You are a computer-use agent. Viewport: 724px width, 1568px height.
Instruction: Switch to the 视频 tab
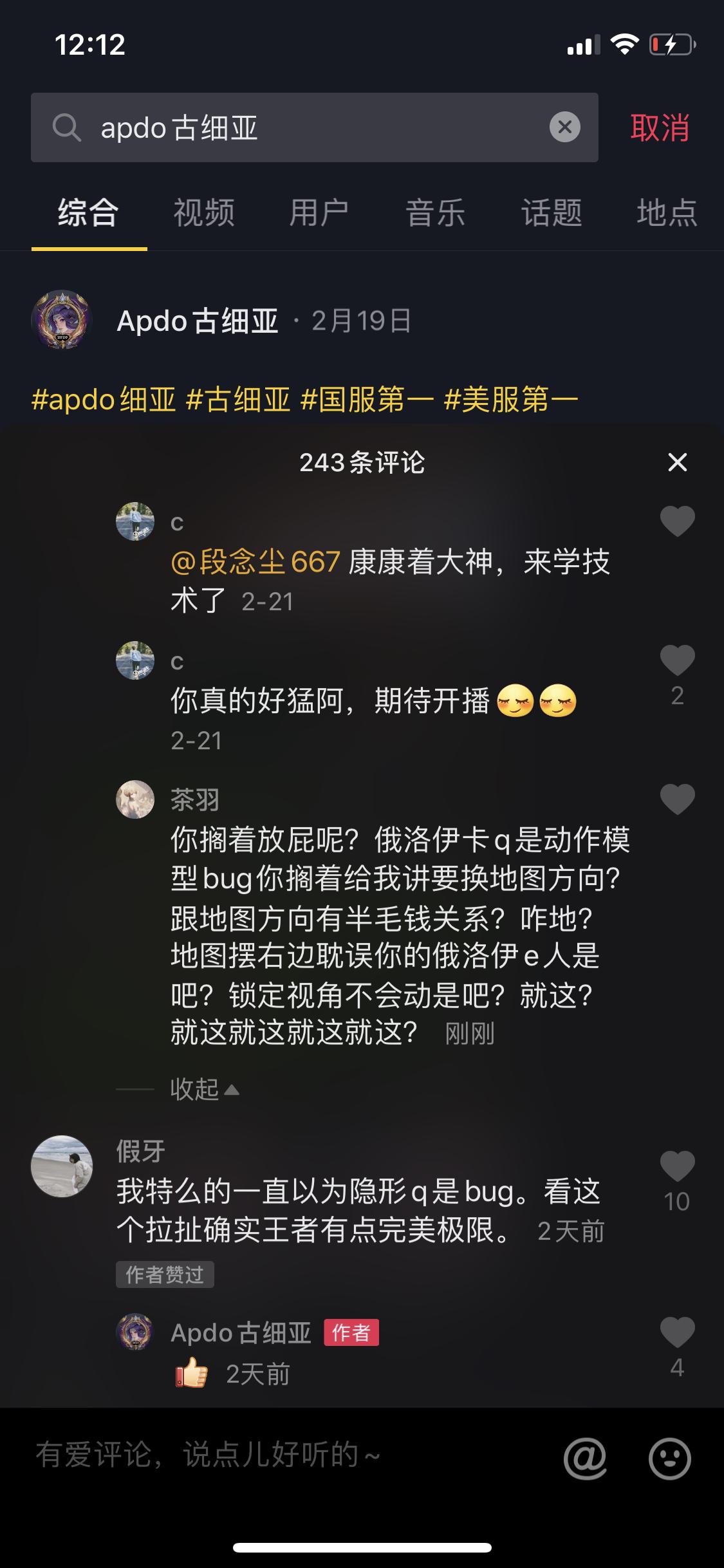(204, 214)
